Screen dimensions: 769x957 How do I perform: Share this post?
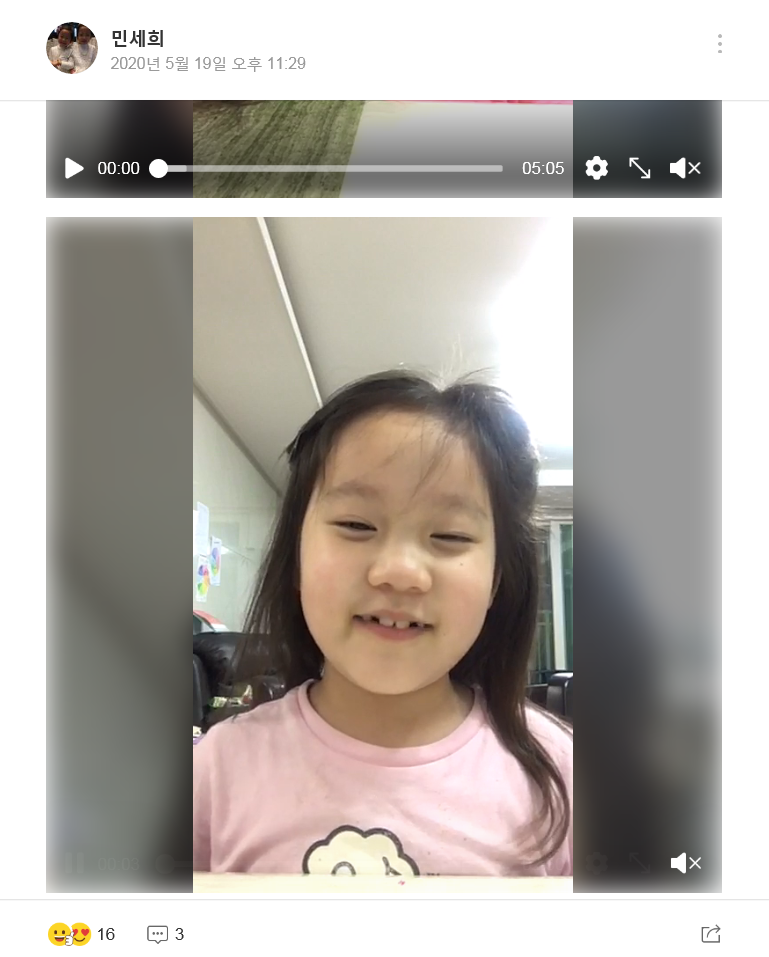coord(711,934)
